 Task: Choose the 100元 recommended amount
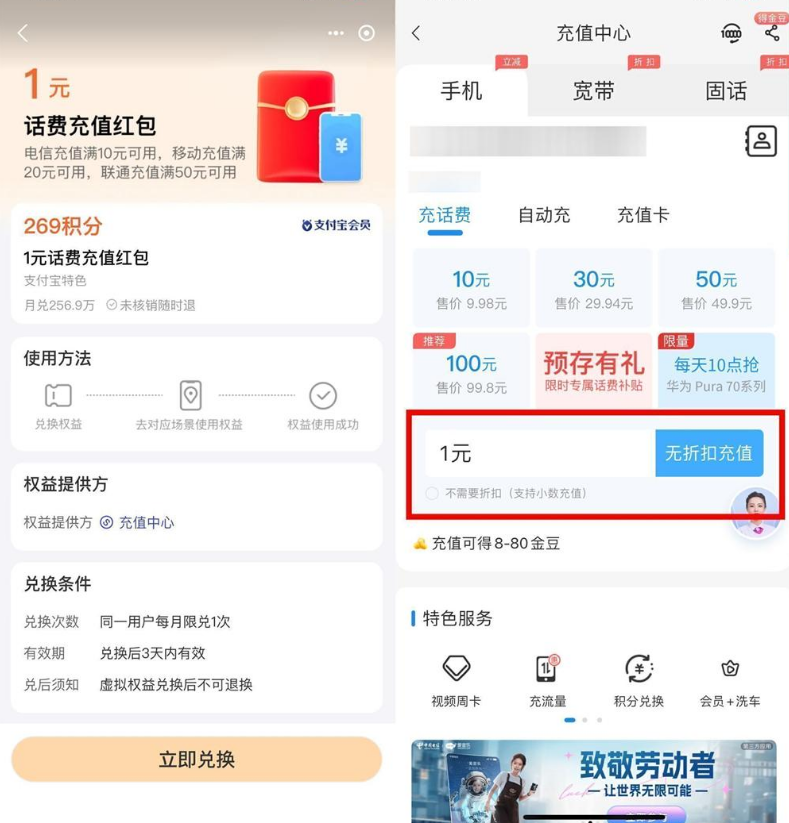471,371
